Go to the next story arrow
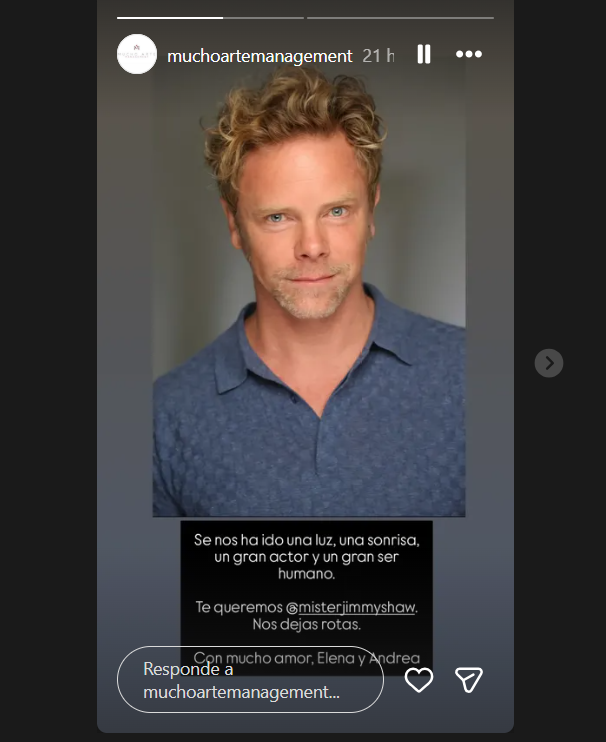Image resolution: width=606 pixels, height=742 pixels. pyautogui.click(x=548, y=362)
